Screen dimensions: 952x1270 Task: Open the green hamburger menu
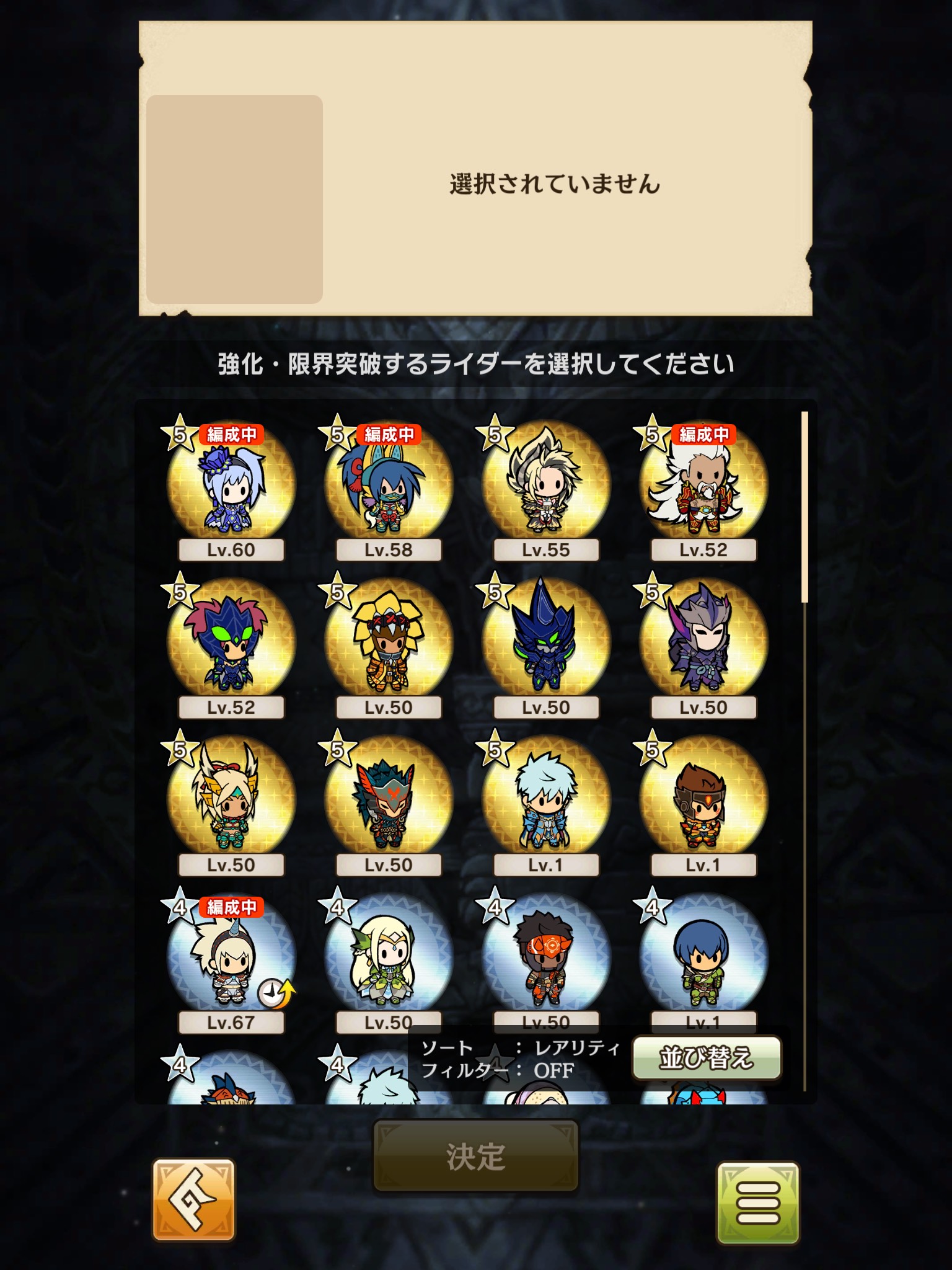(x=757, y=1202)
